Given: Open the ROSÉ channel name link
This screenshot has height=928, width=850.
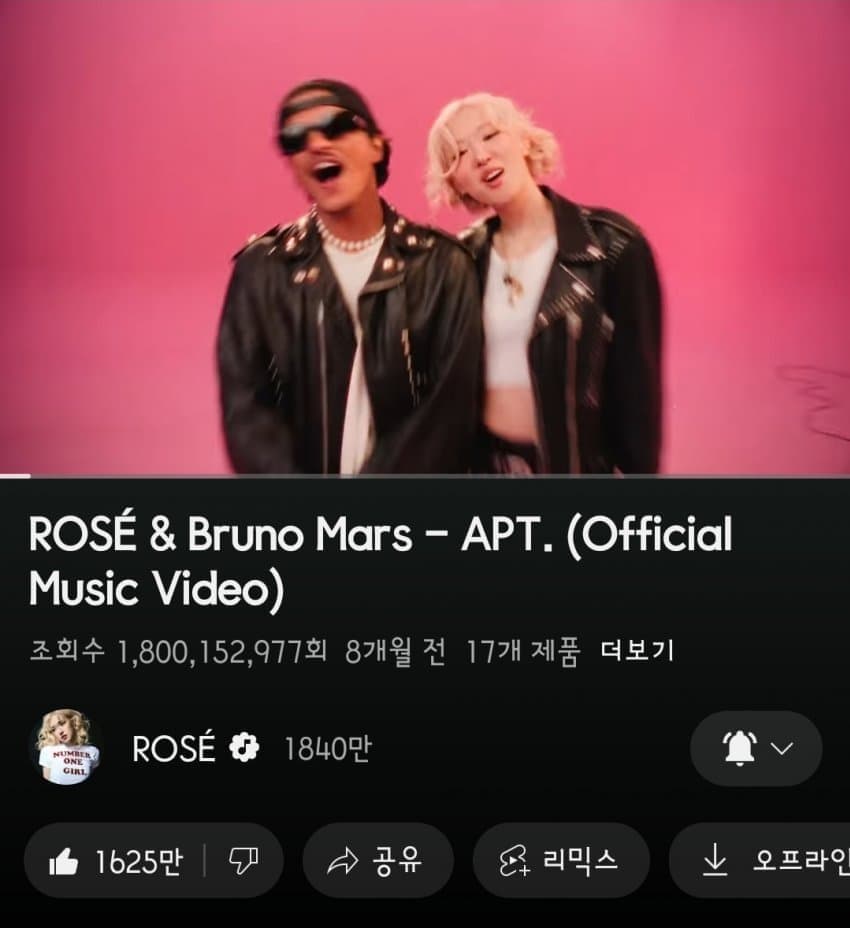Looking at the screenshot, I should tap(174, 748).
